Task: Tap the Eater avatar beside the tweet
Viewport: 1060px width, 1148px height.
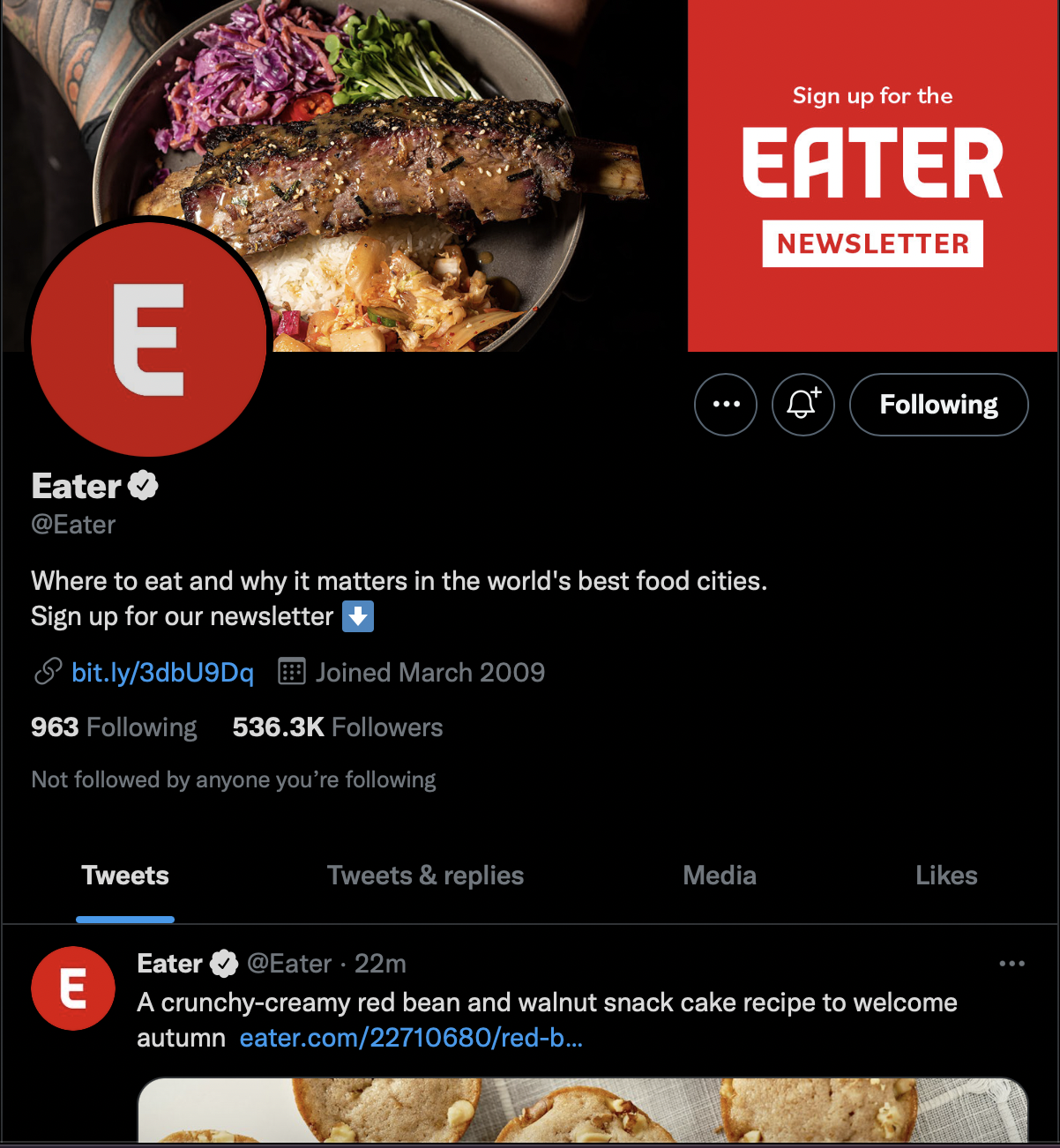Action: point(73,988)
